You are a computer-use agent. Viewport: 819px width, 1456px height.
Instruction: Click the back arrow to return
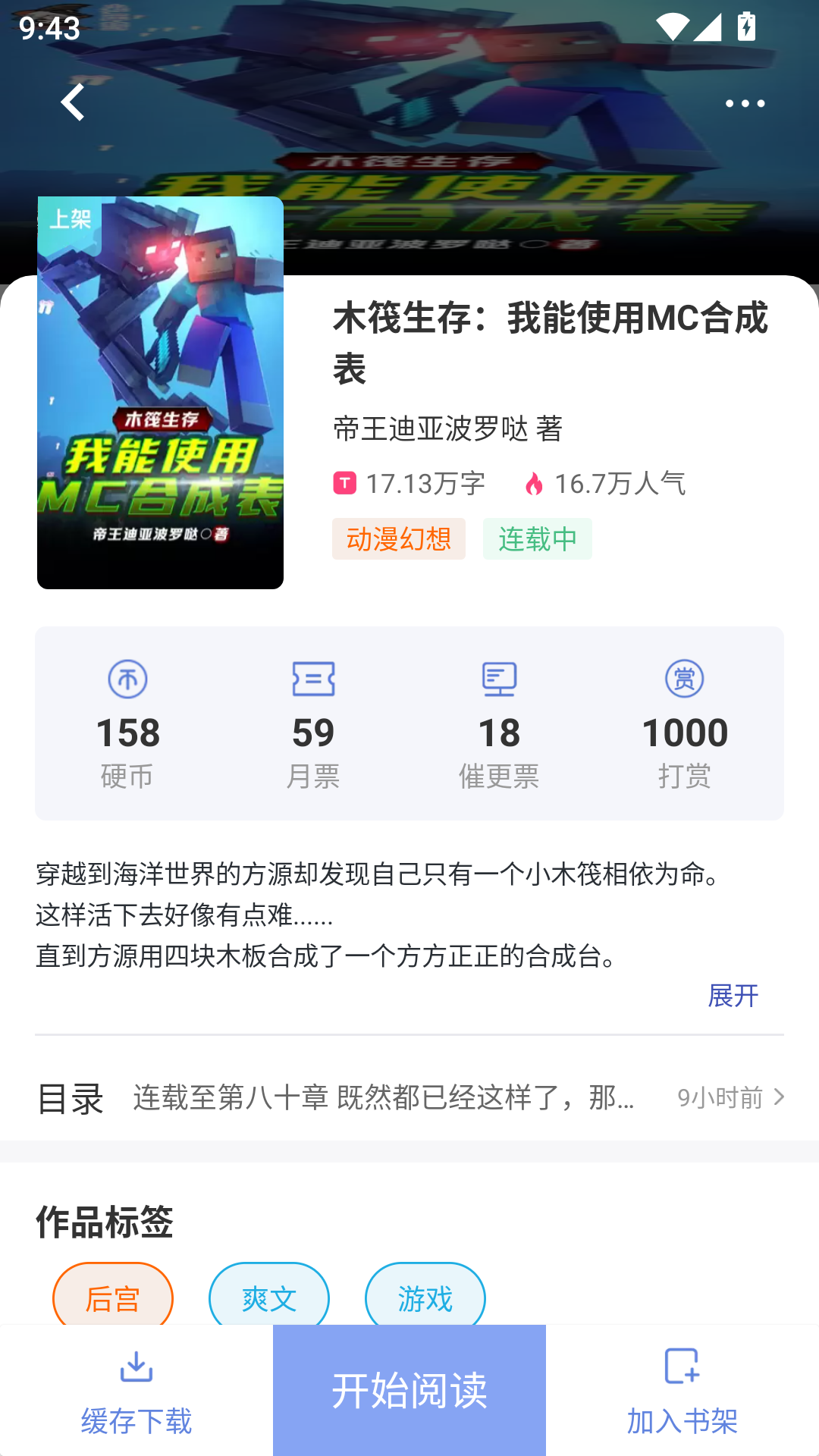[x=72, y=102]
